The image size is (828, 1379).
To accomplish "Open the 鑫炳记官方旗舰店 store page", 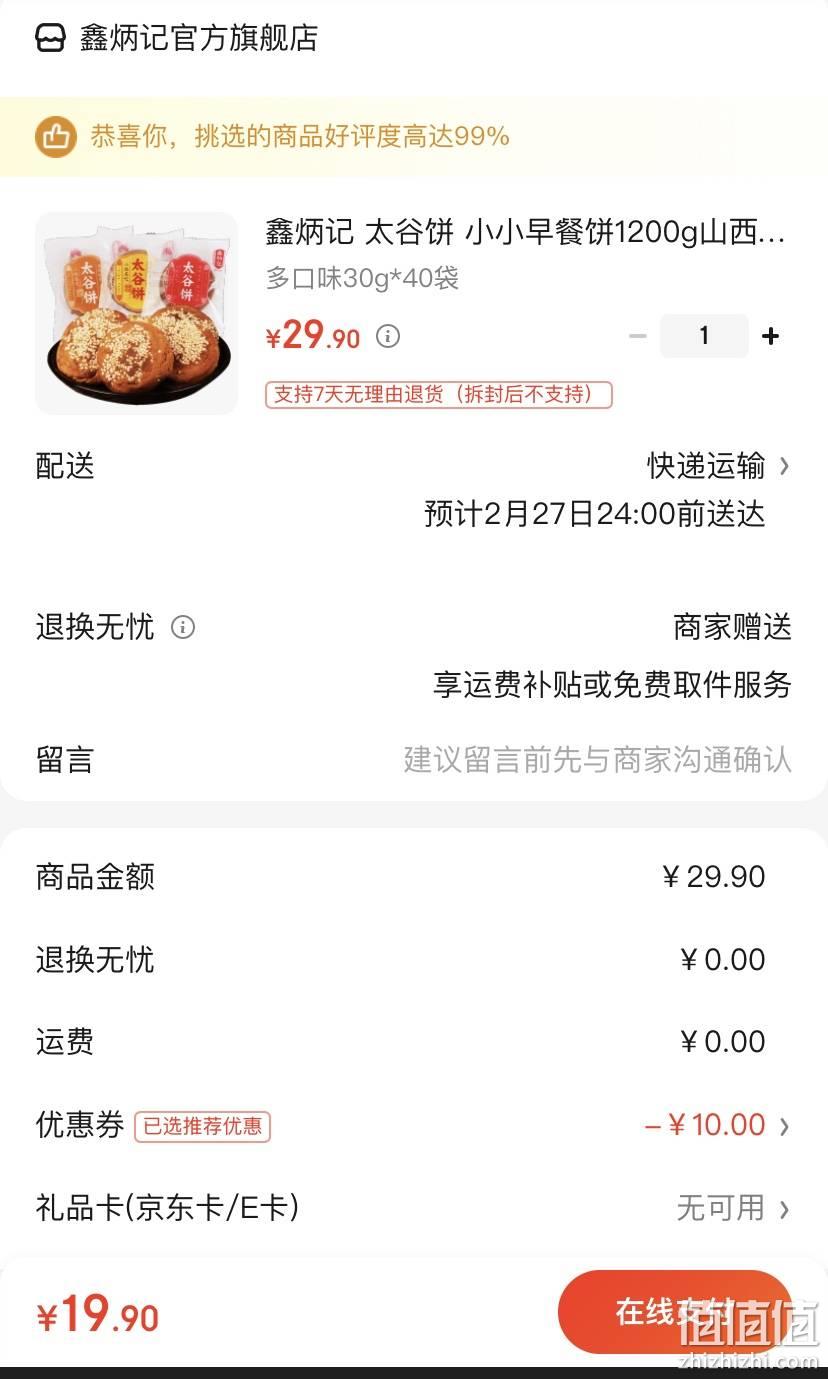I will [x=176, y=38].
